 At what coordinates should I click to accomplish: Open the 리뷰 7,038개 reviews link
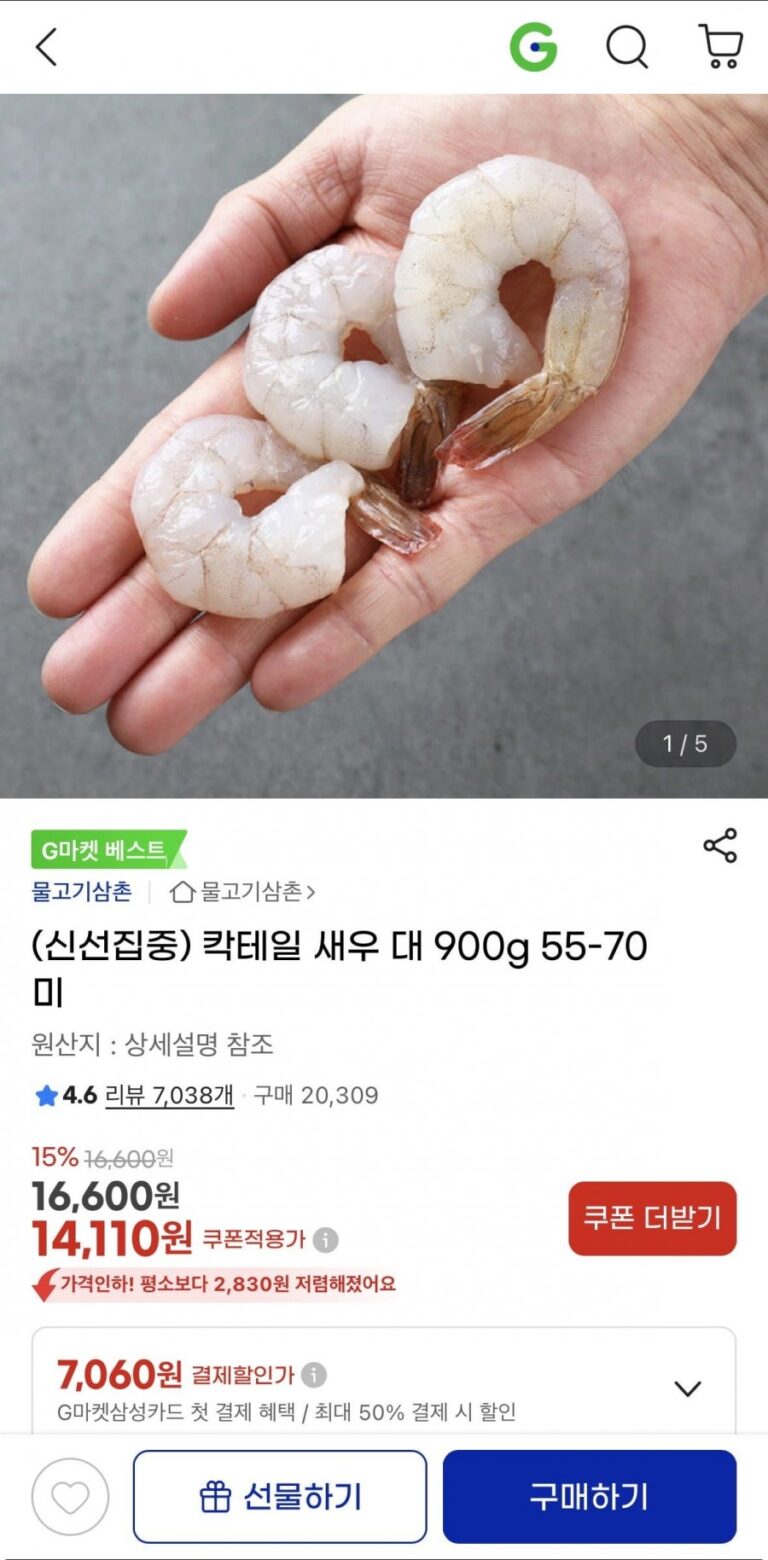pyautogui.click(x=169, y=1096)
